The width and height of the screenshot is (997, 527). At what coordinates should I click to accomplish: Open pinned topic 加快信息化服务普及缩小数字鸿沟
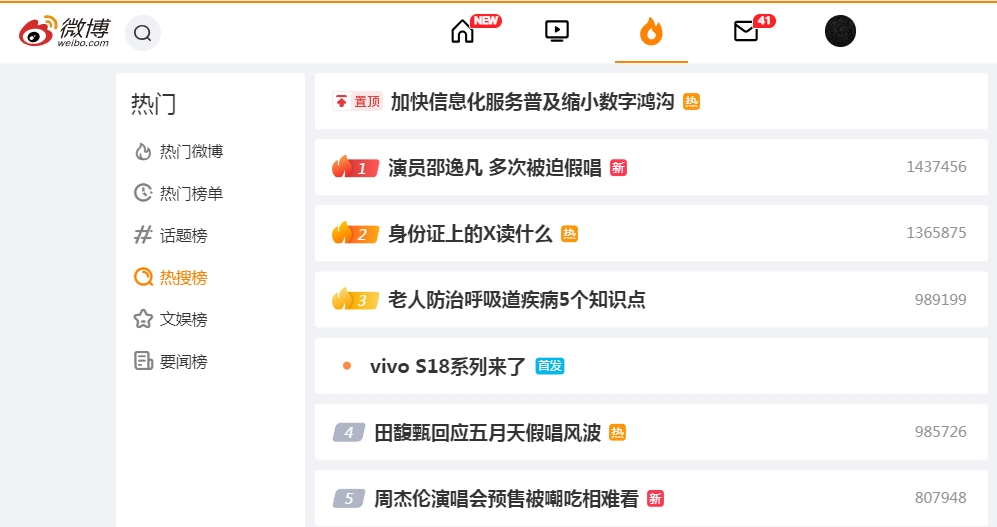[x=532, y=102]
